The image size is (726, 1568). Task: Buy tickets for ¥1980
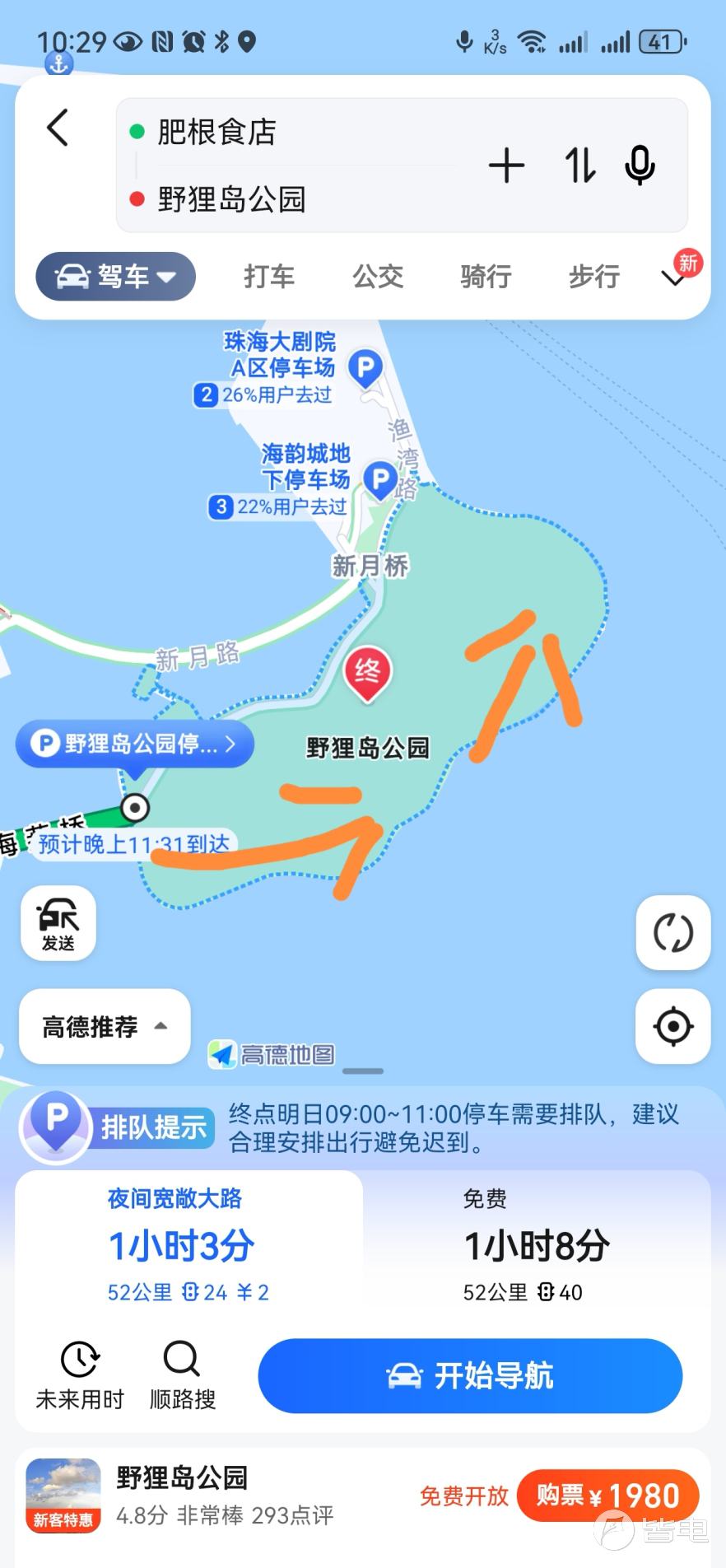pos(607,1496)
